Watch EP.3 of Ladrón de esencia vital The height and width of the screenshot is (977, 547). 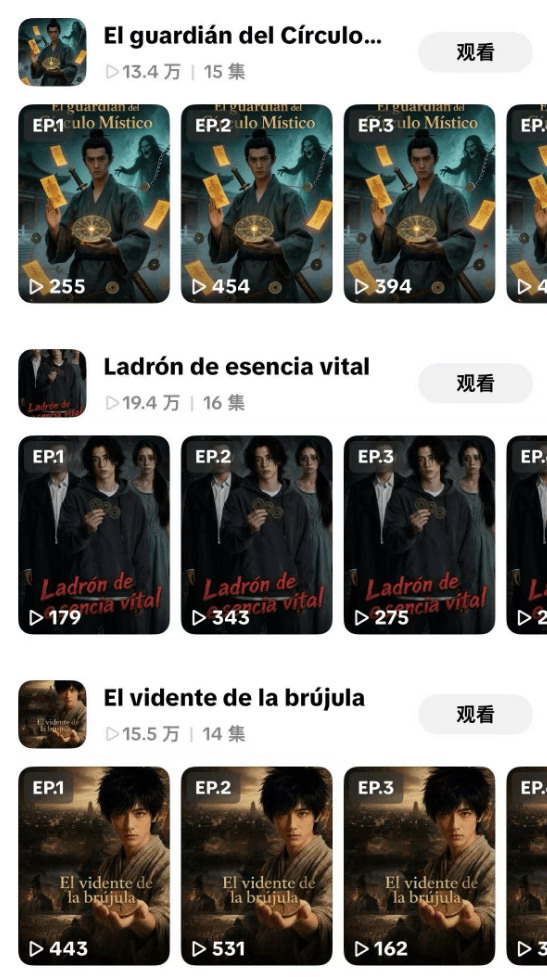coord(419,535)
